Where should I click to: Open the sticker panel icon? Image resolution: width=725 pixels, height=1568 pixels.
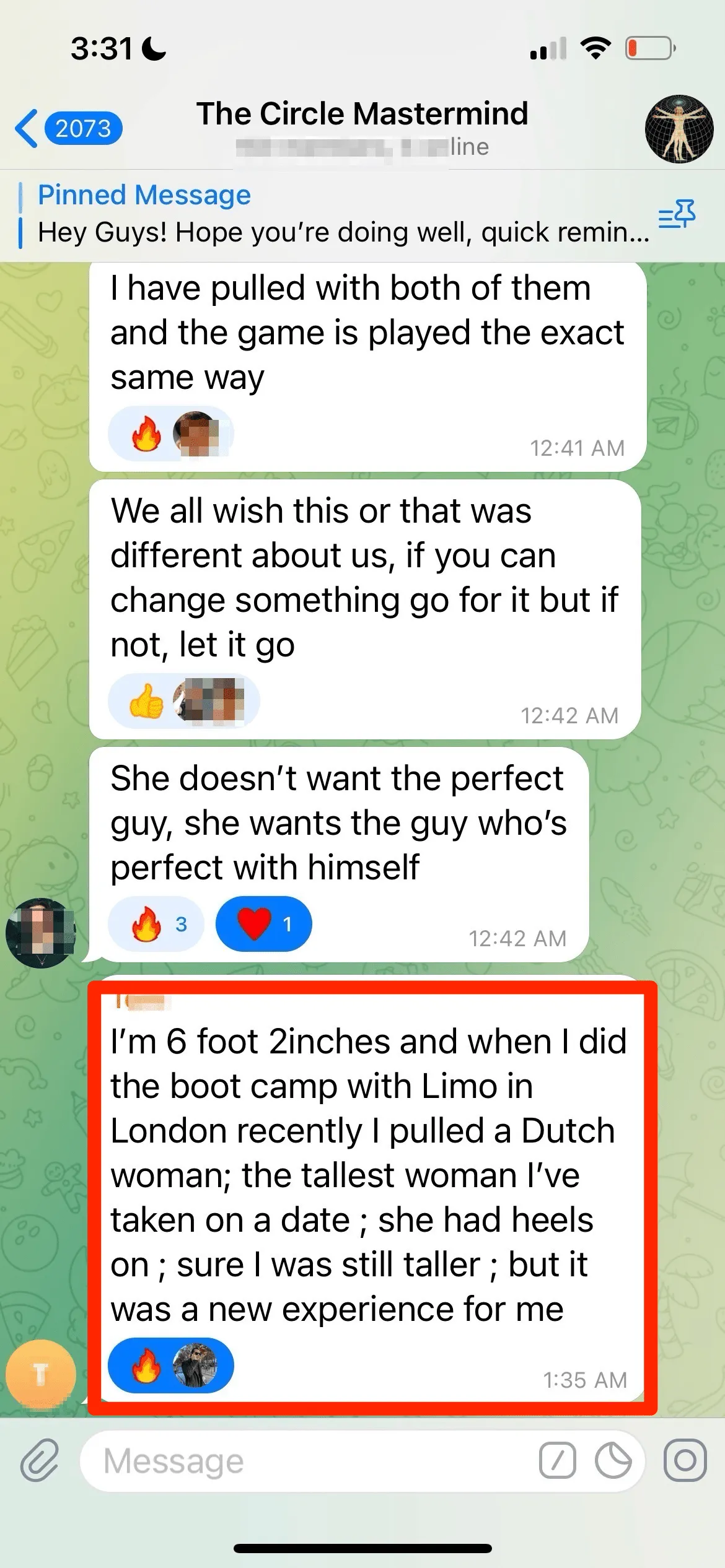tap(613, 1461)
